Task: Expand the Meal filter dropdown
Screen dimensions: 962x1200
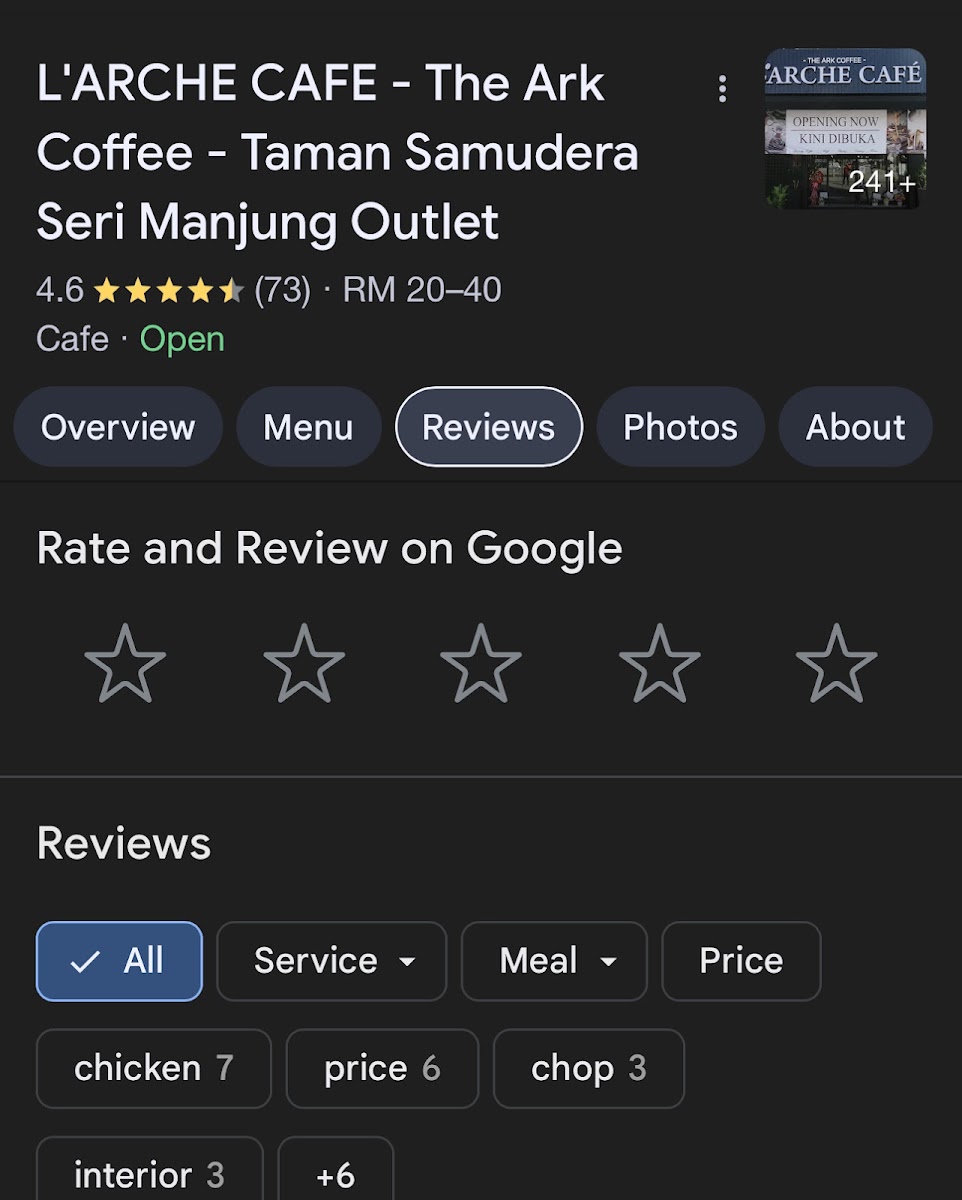Action: (554, 961)
